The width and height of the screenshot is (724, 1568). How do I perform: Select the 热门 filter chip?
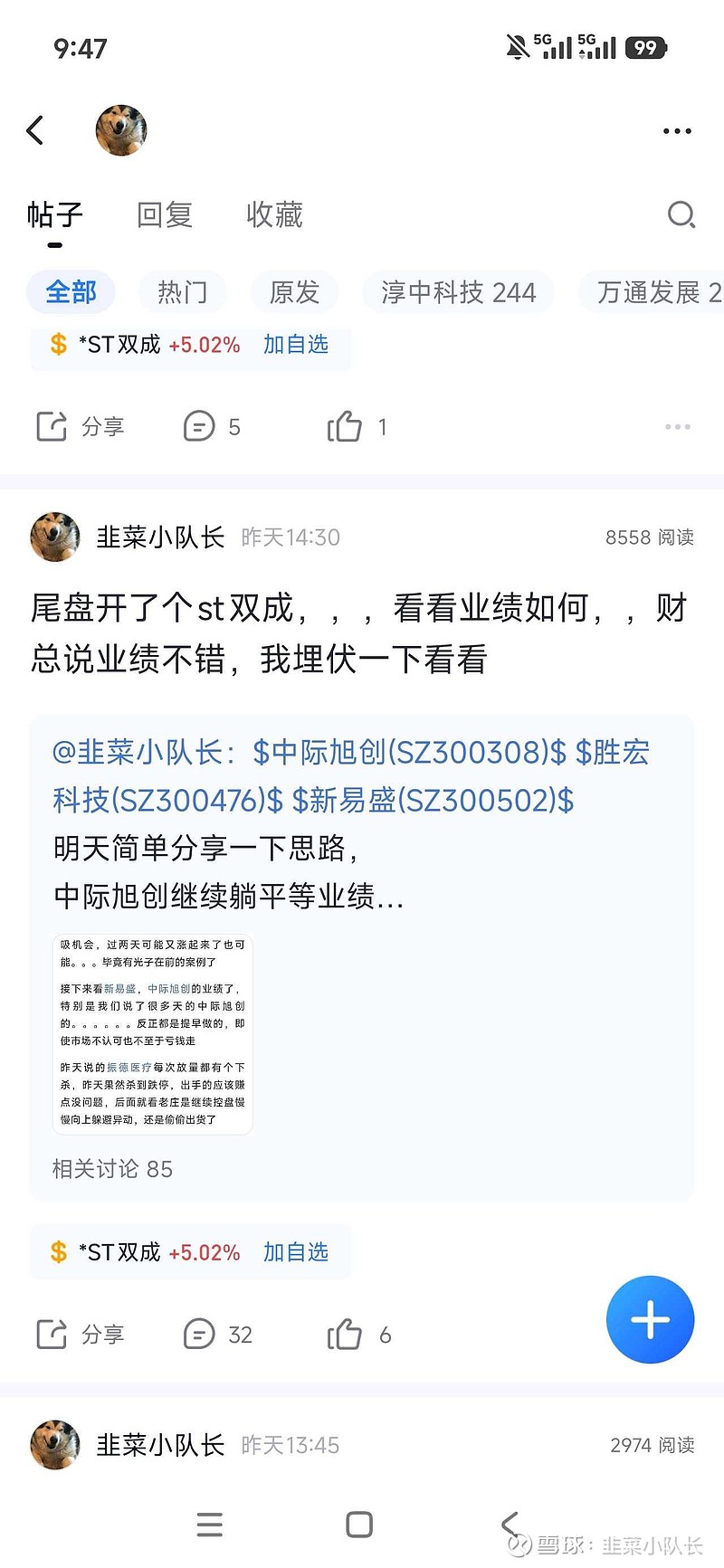pyautogui.click(x=182, y=291)
